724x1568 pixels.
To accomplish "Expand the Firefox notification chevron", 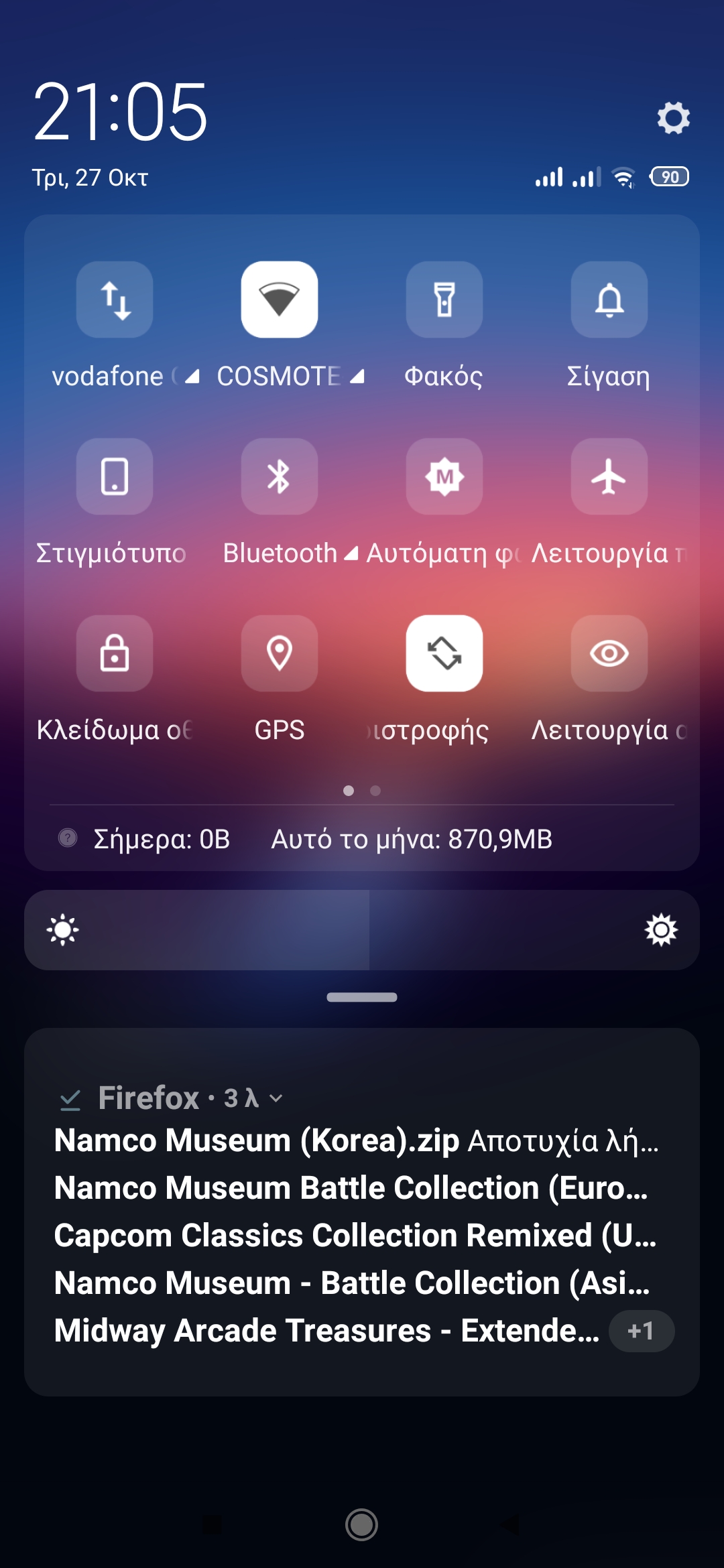I will (x=276, y=1098).
